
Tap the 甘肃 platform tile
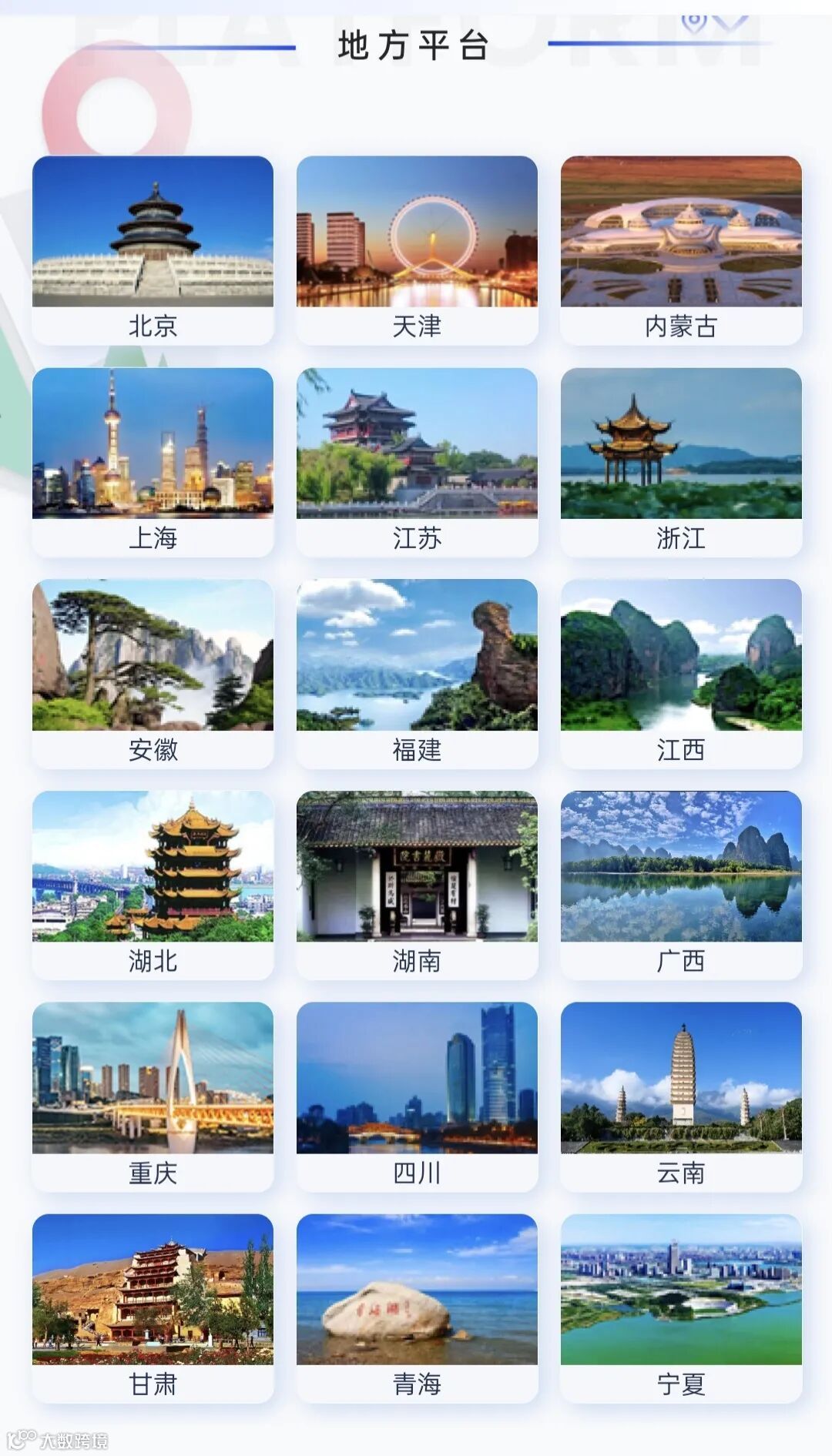(153, 1309)
